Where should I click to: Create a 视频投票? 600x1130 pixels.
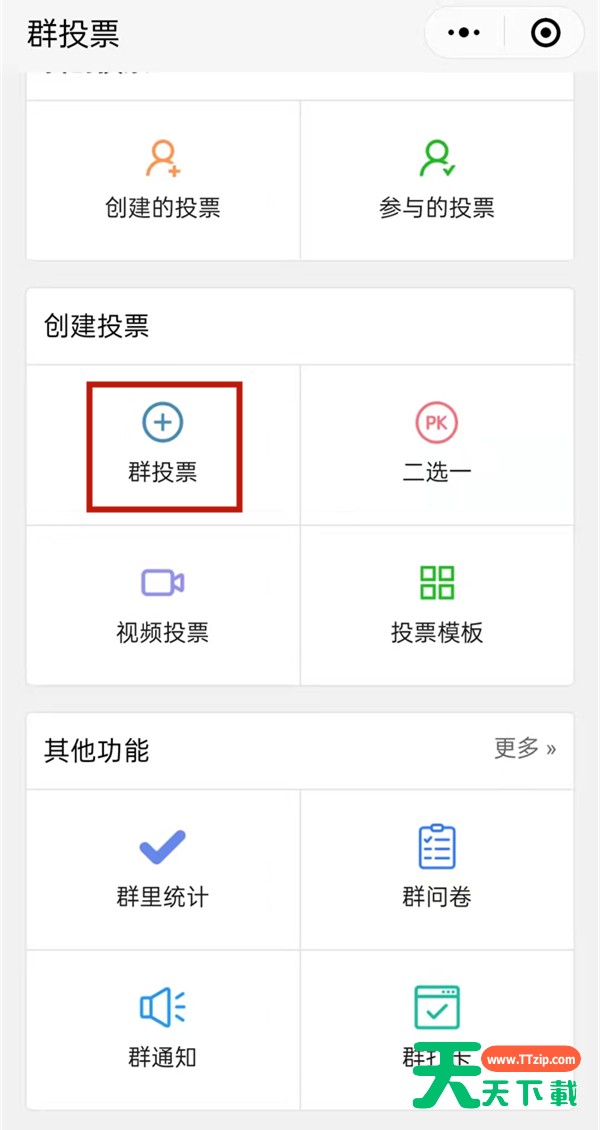pos(163,605)
